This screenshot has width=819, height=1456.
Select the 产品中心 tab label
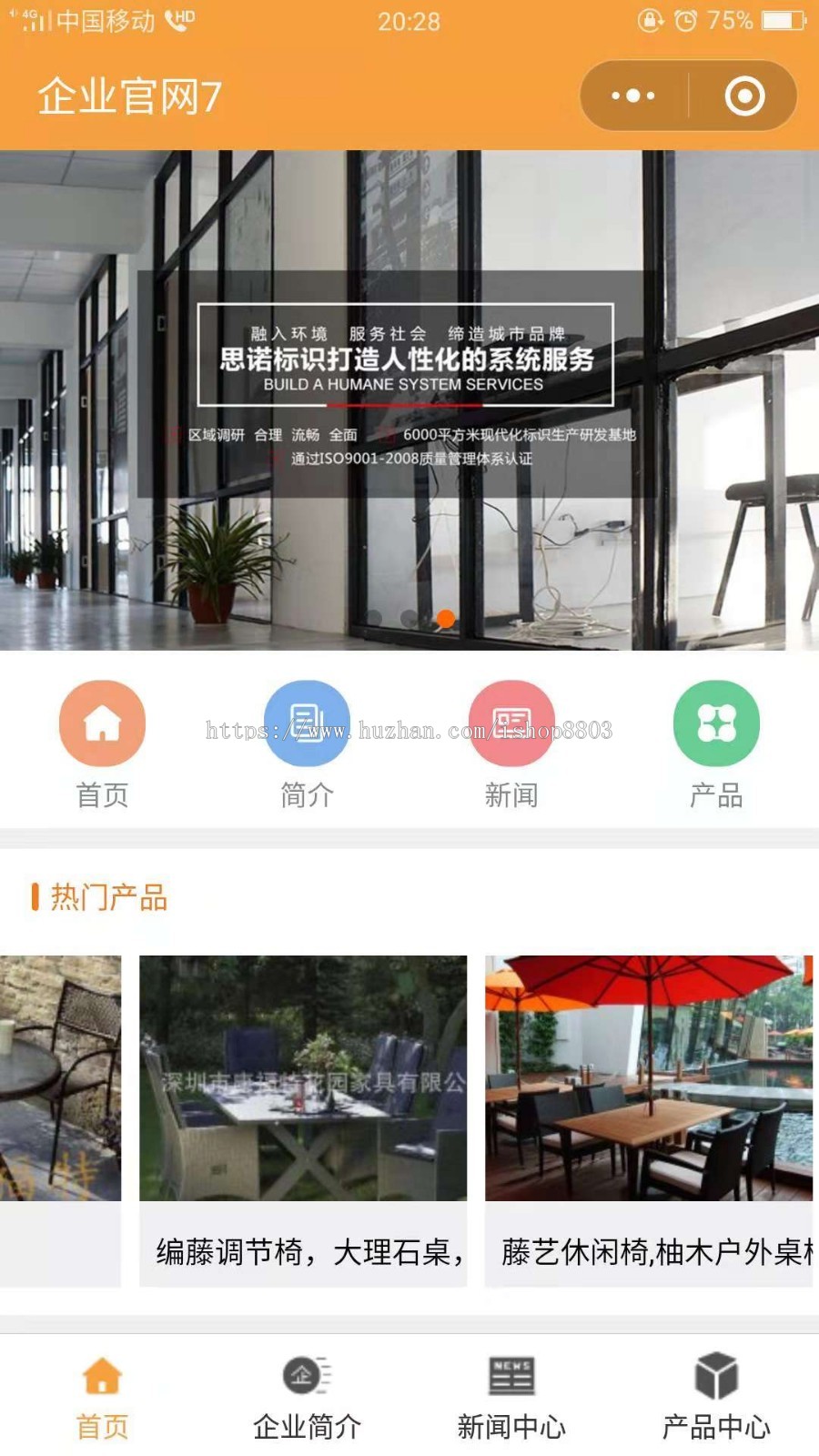(716, 1424)
